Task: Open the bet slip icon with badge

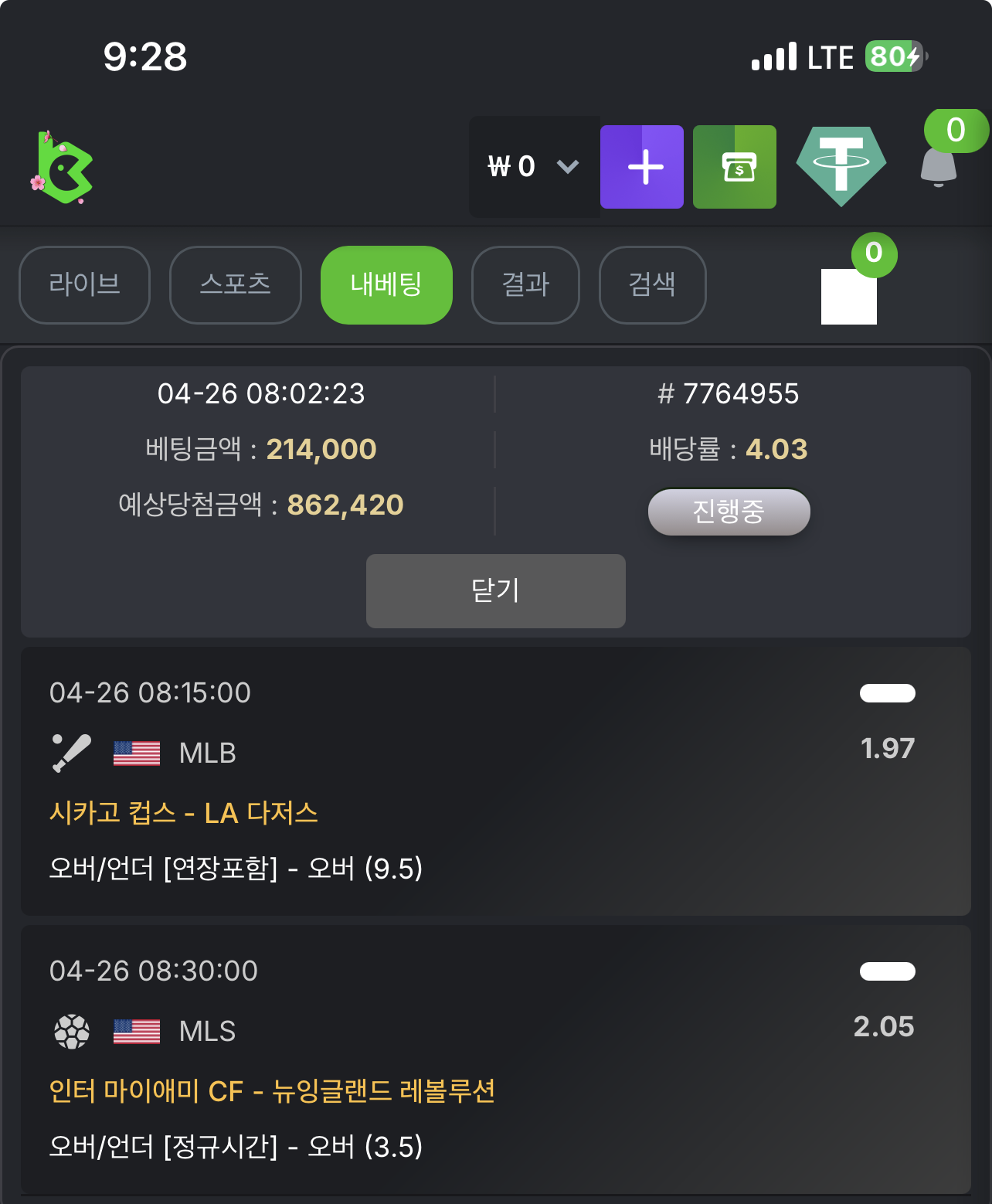Action: 850,295
